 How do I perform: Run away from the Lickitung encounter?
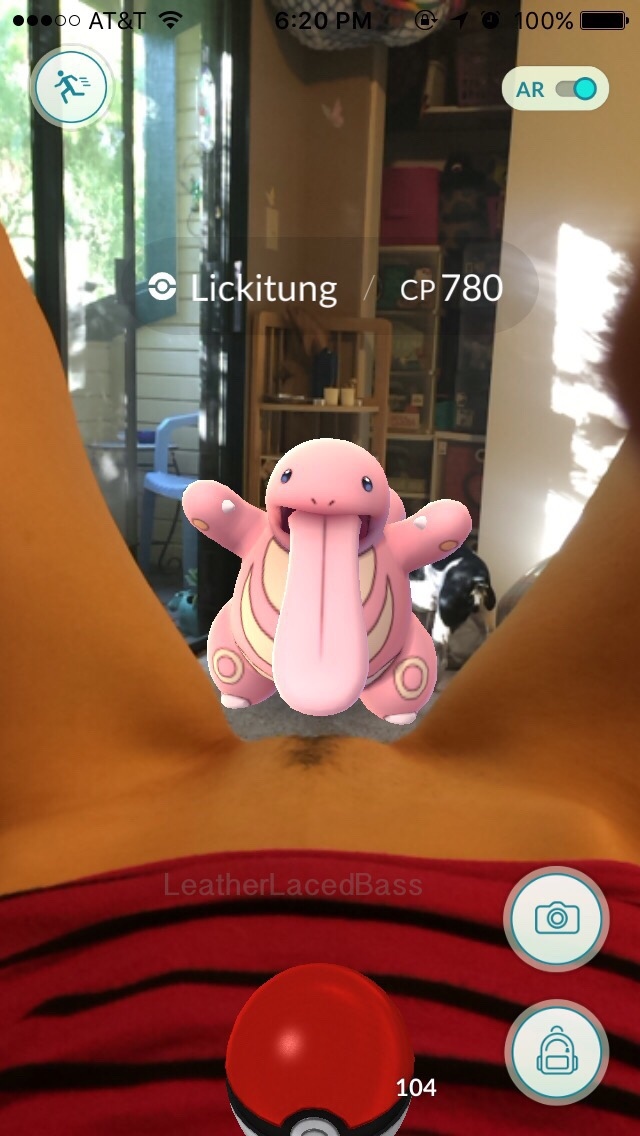70,89
